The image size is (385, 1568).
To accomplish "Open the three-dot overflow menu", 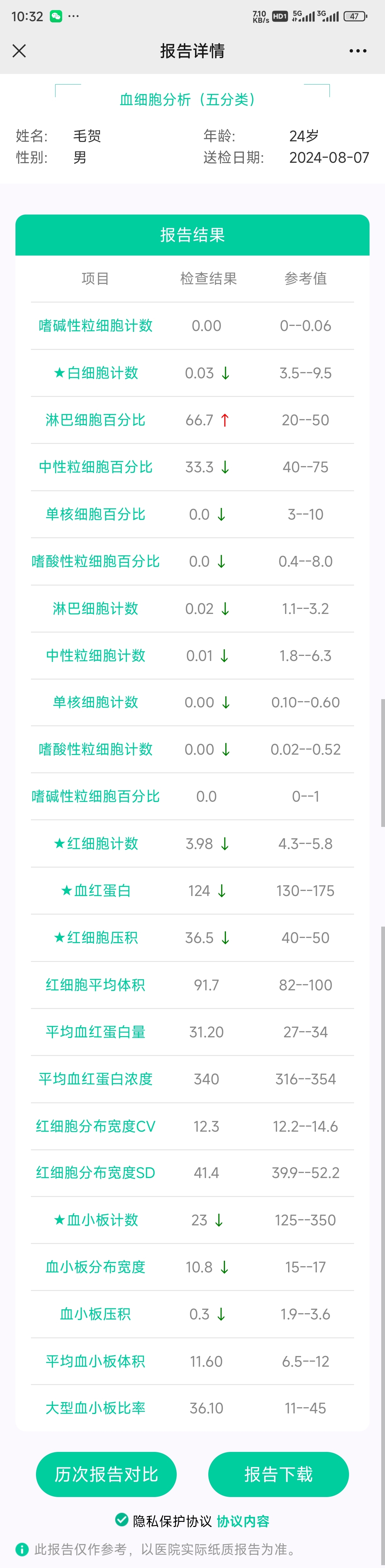I will point(358,51).
